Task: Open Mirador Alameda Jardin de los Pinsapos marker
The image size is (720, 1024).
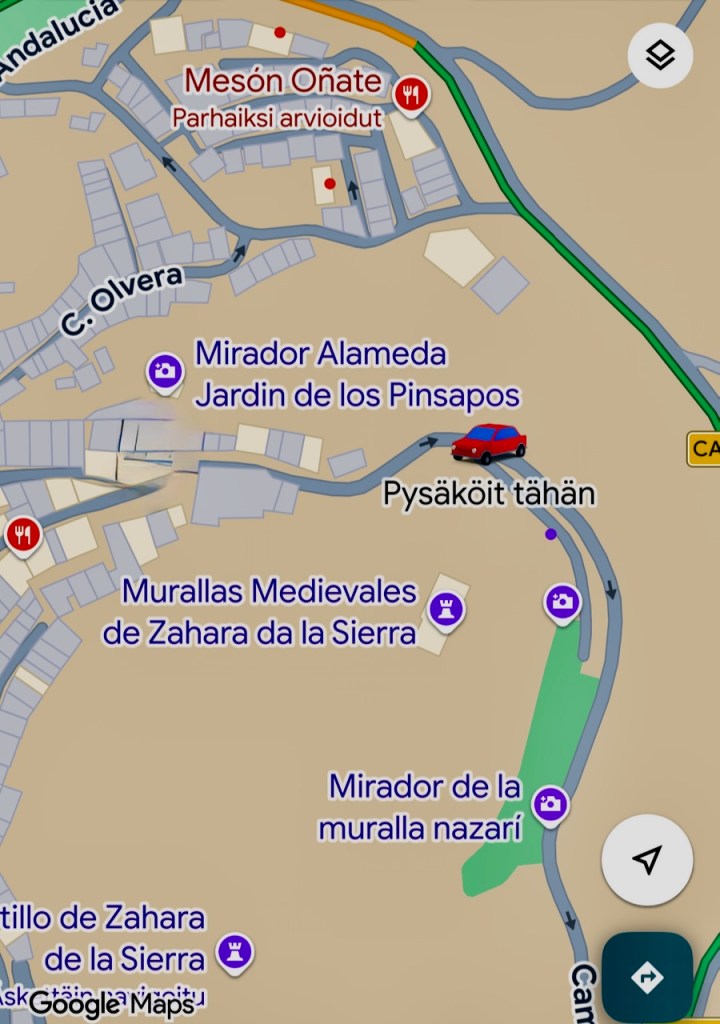Action: (165, 372)
